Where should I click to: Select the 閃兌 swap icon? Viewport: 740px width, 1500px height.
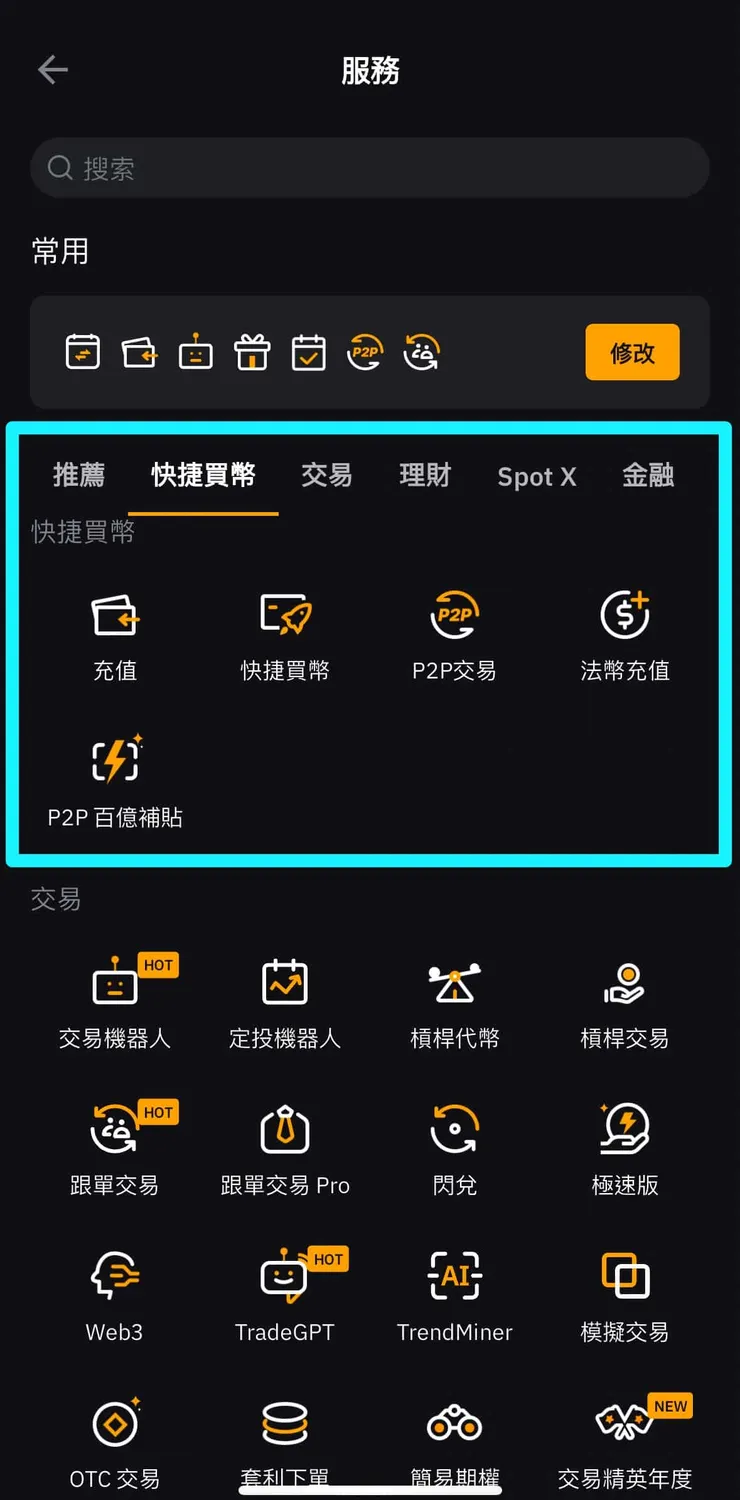[x=454, y=1130]
